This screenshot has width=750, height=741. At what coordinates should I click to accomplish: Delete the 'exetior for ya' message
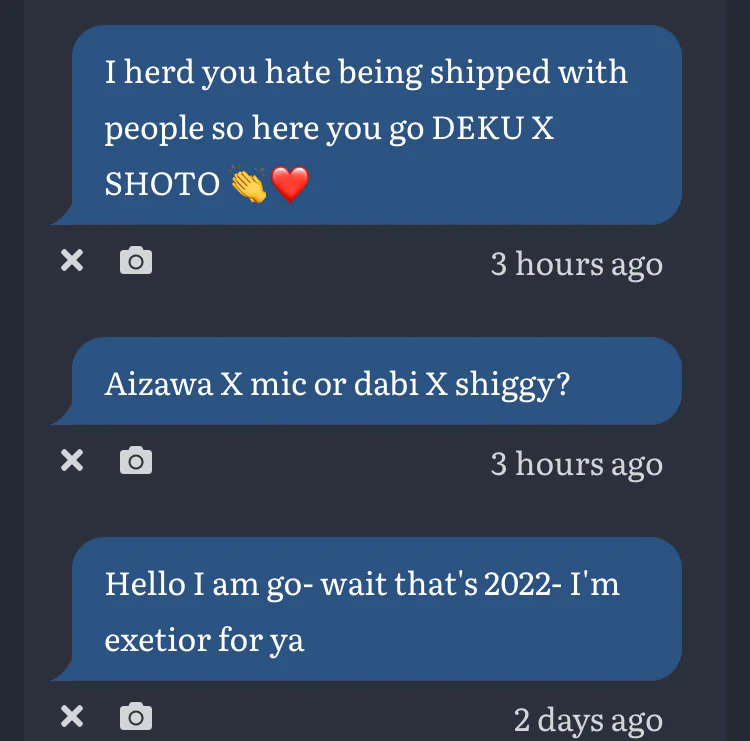click(72, 716)
